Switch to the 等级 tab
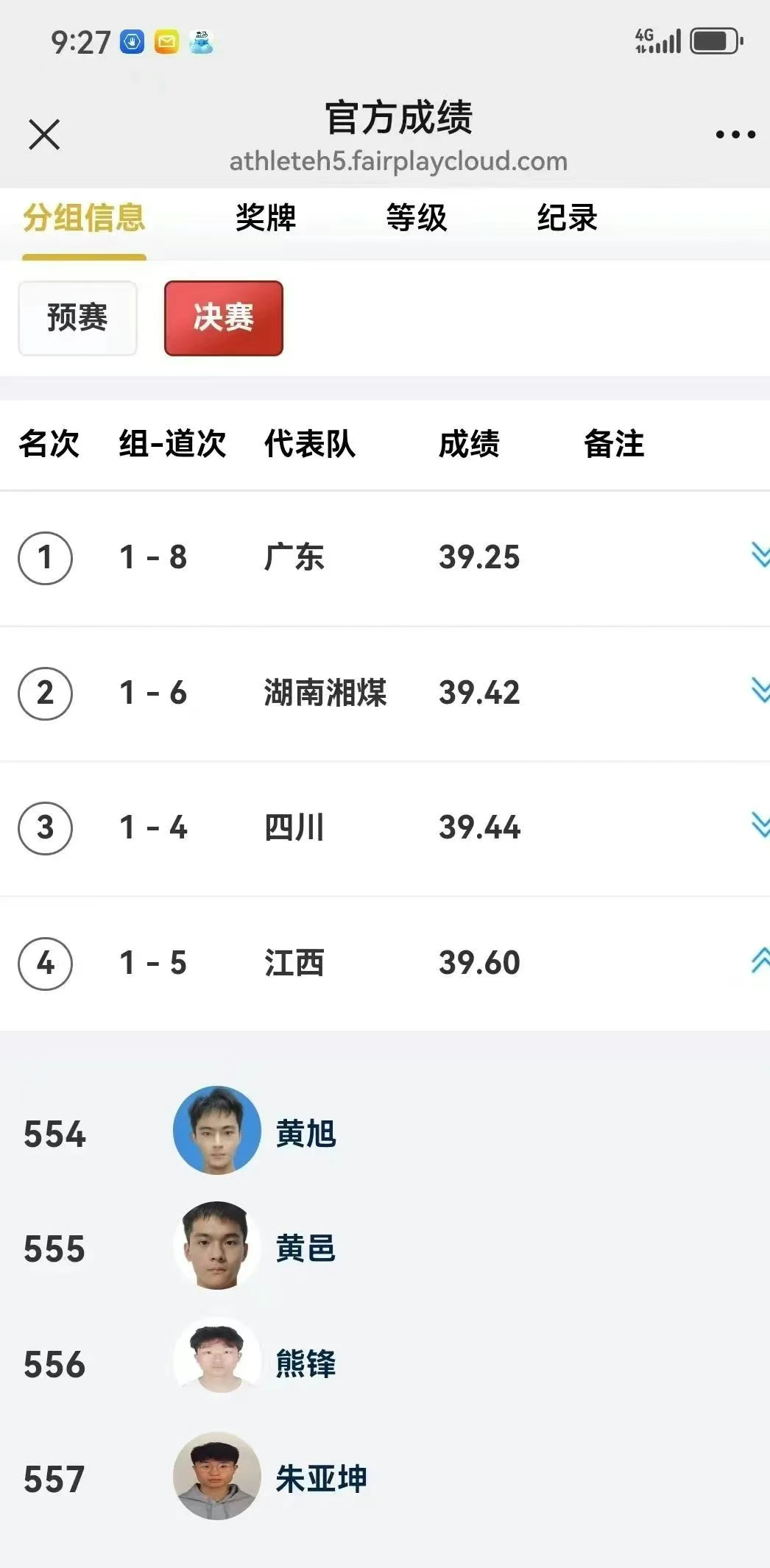 (417, 218)
